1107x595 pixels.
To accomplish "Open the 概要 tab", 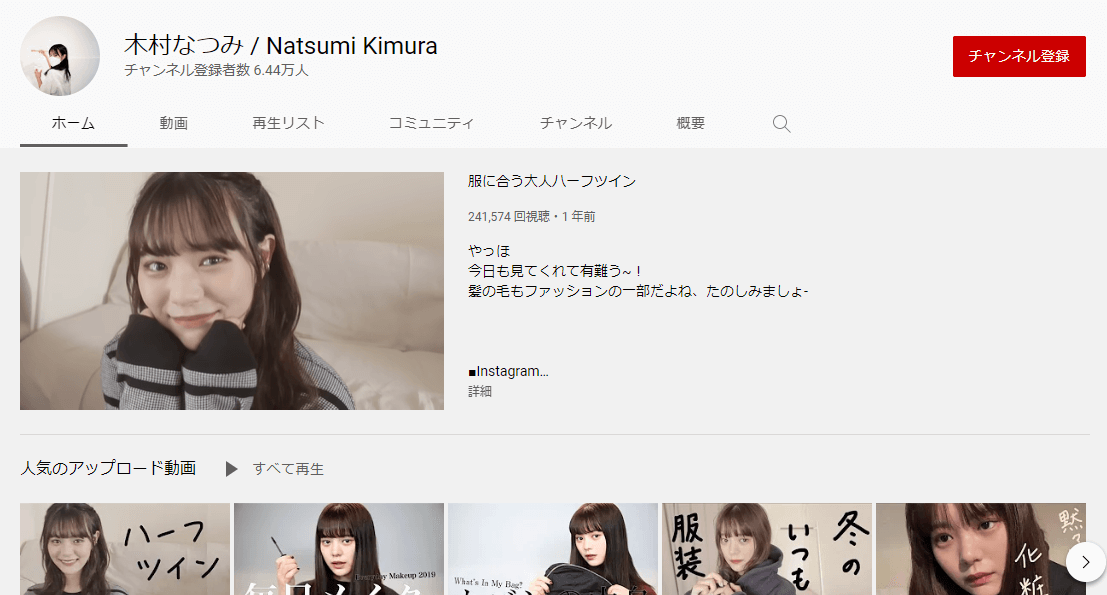I will (x=690, y=124).
